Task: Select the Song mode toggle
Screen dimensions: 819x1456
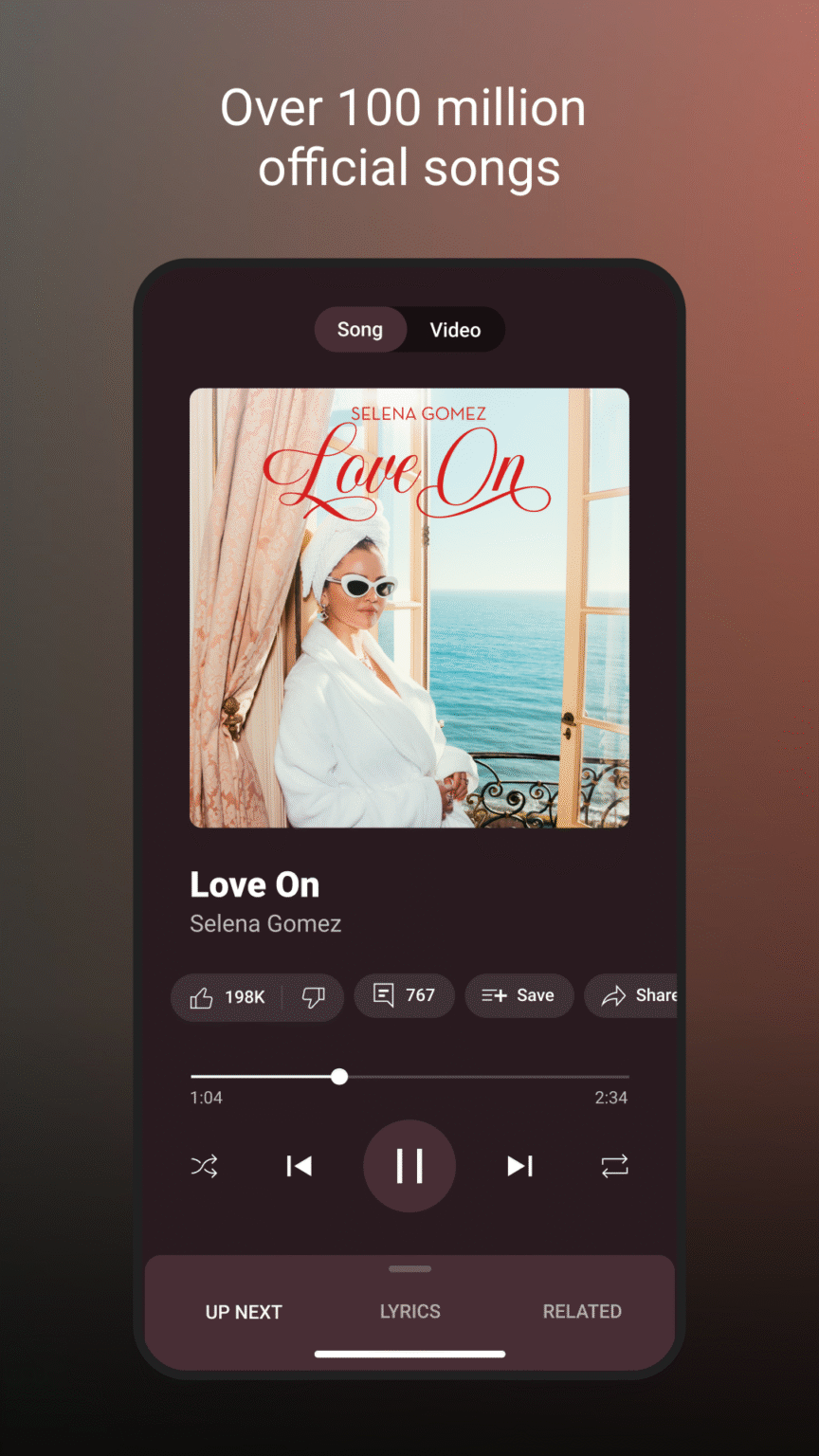Action: (360, 329)
